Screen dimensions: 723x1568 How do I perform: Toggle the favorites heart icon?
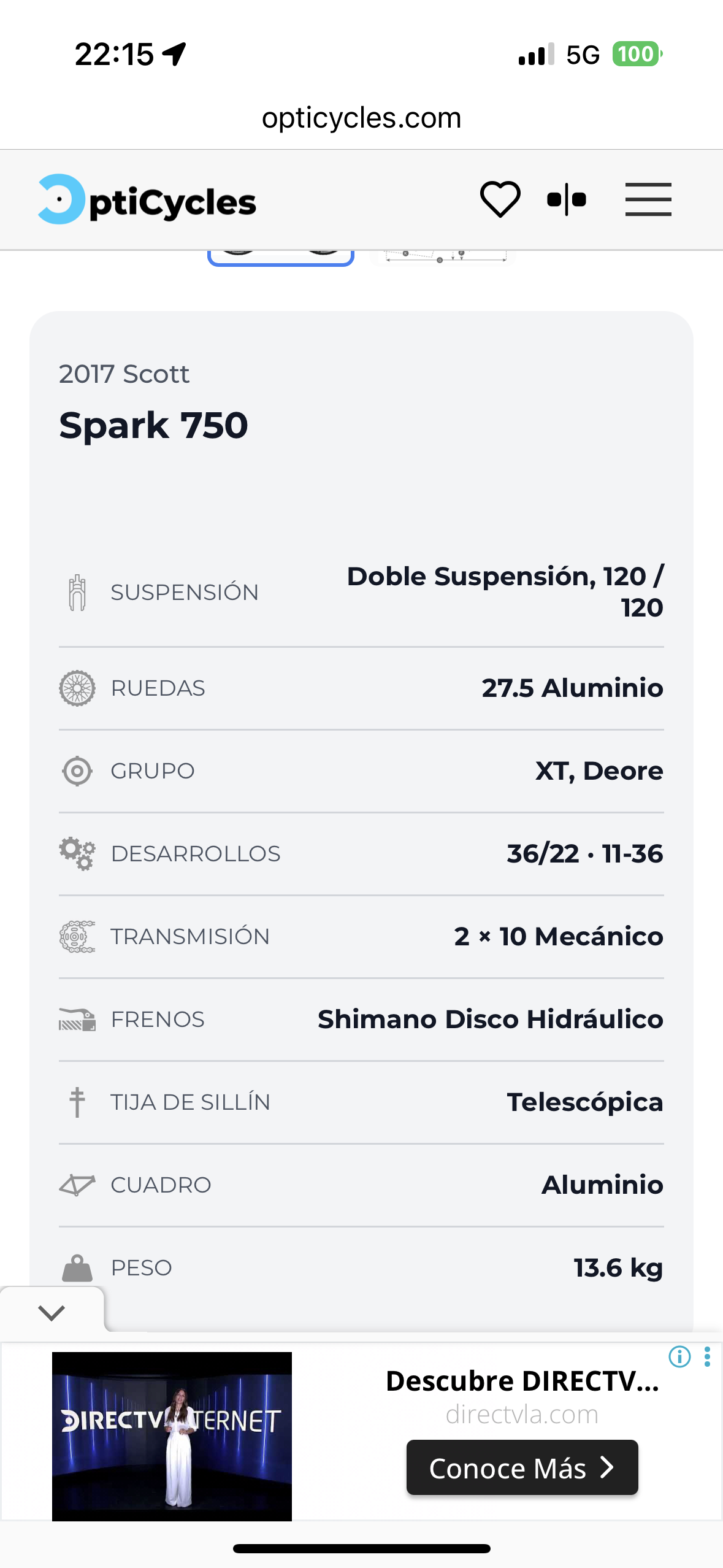500,198
